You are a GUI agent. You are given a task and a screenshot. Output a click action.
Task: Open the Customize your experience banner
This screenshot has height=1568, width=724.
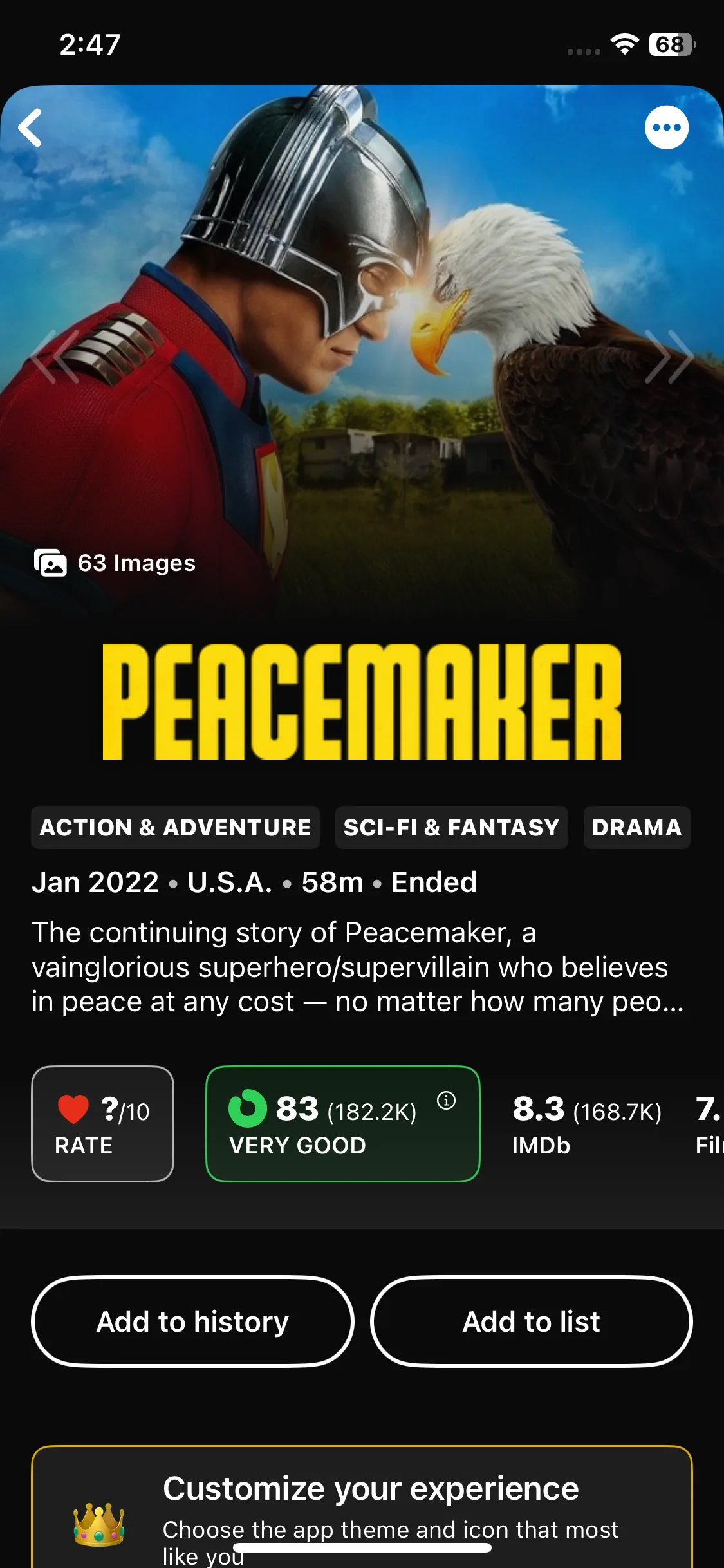tap(362, 1507)
